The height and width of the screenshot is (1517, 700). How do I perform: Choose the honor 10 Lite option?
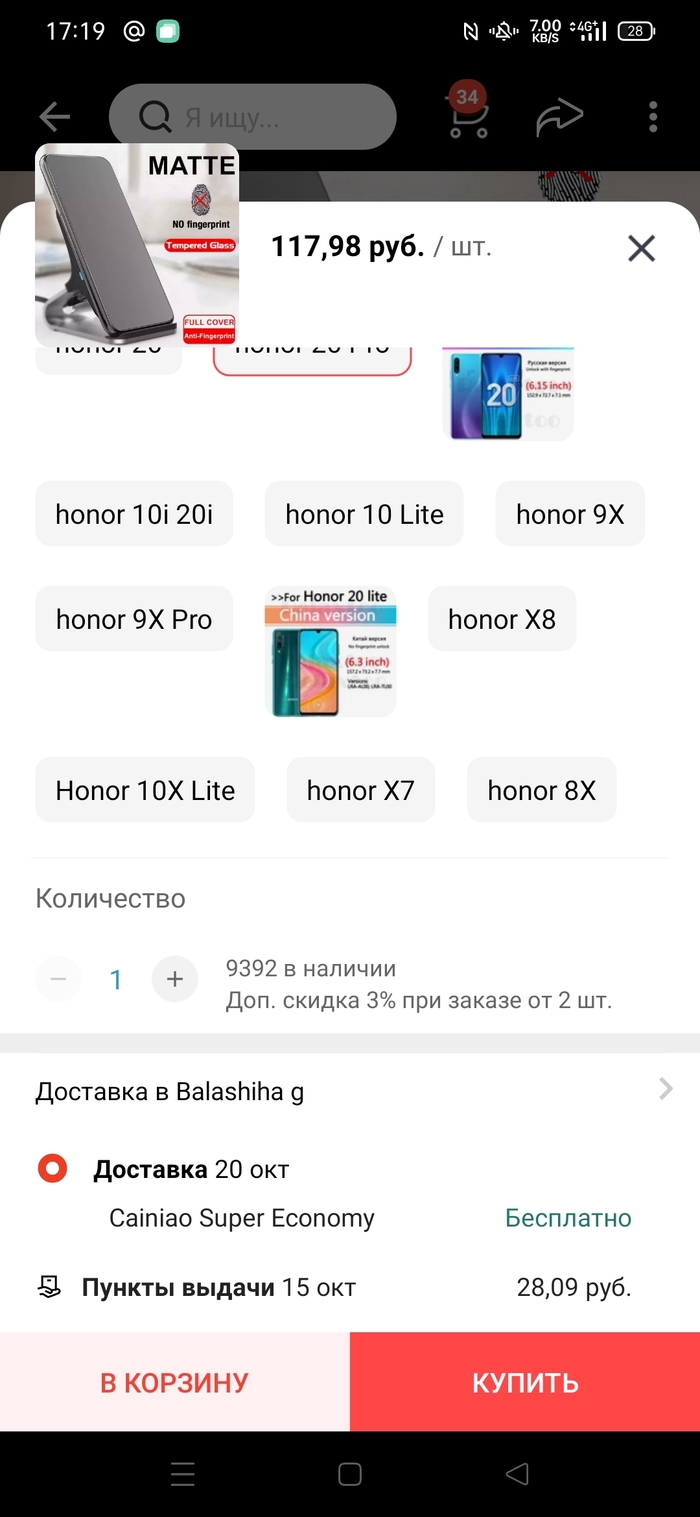[x=364, y=514]
